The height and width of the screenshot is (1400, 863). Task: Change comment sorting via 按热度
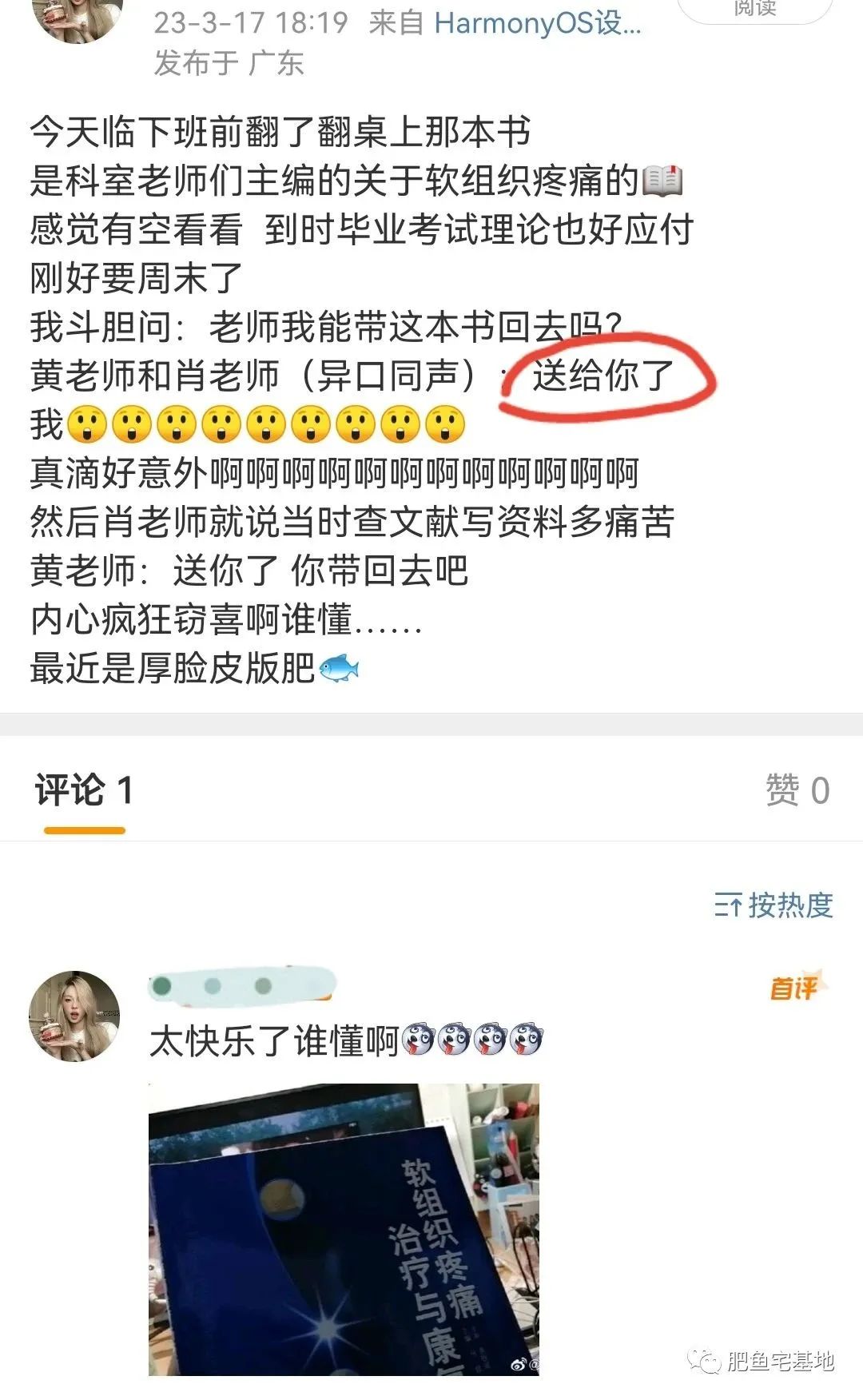(774, 905)
